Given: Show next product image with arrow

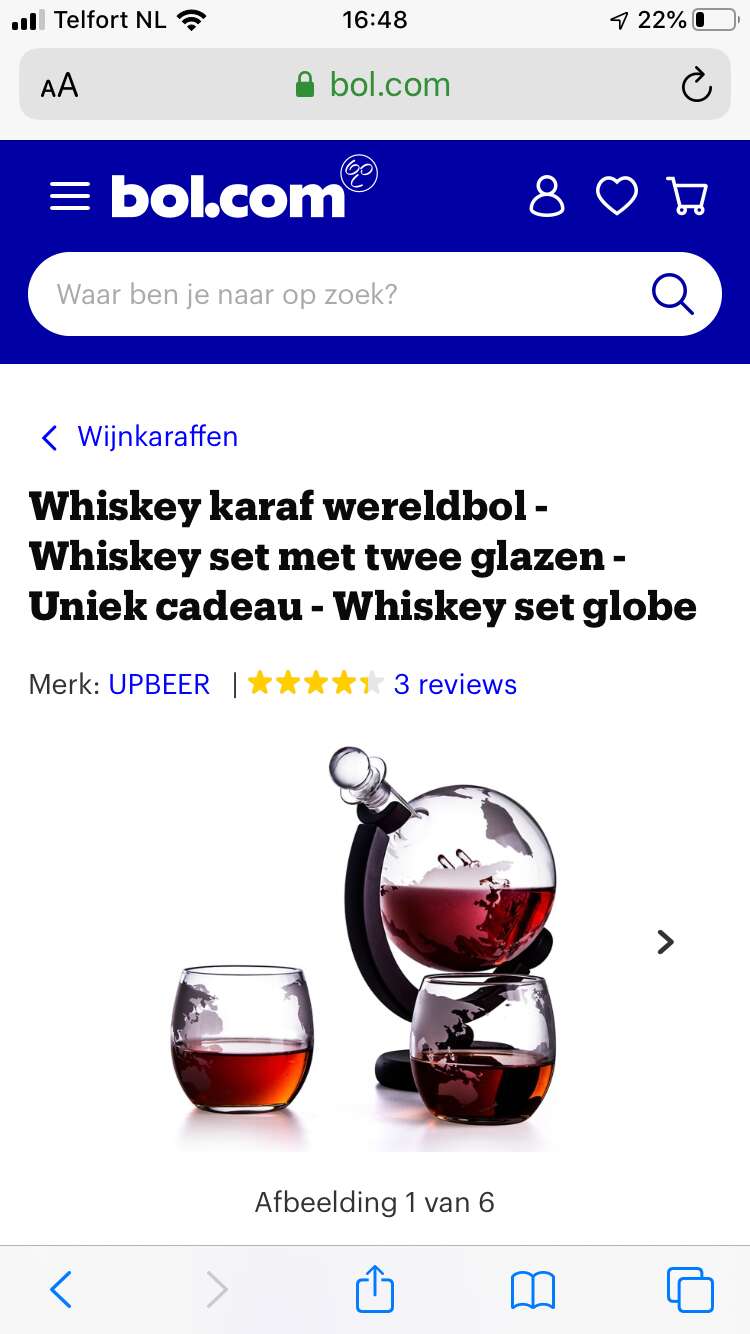Looking at the screenshot, I should click(665, 942).
